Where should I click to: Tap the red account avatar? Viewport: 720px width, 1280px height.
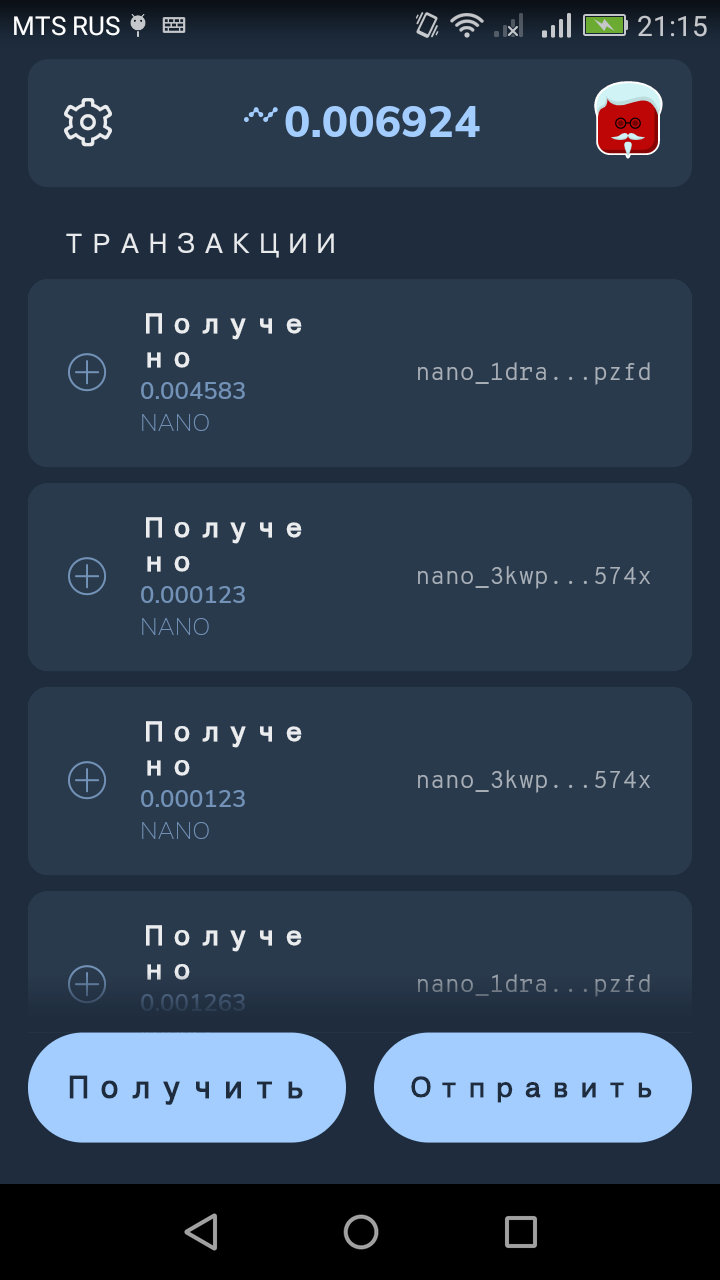pos(628,120)
